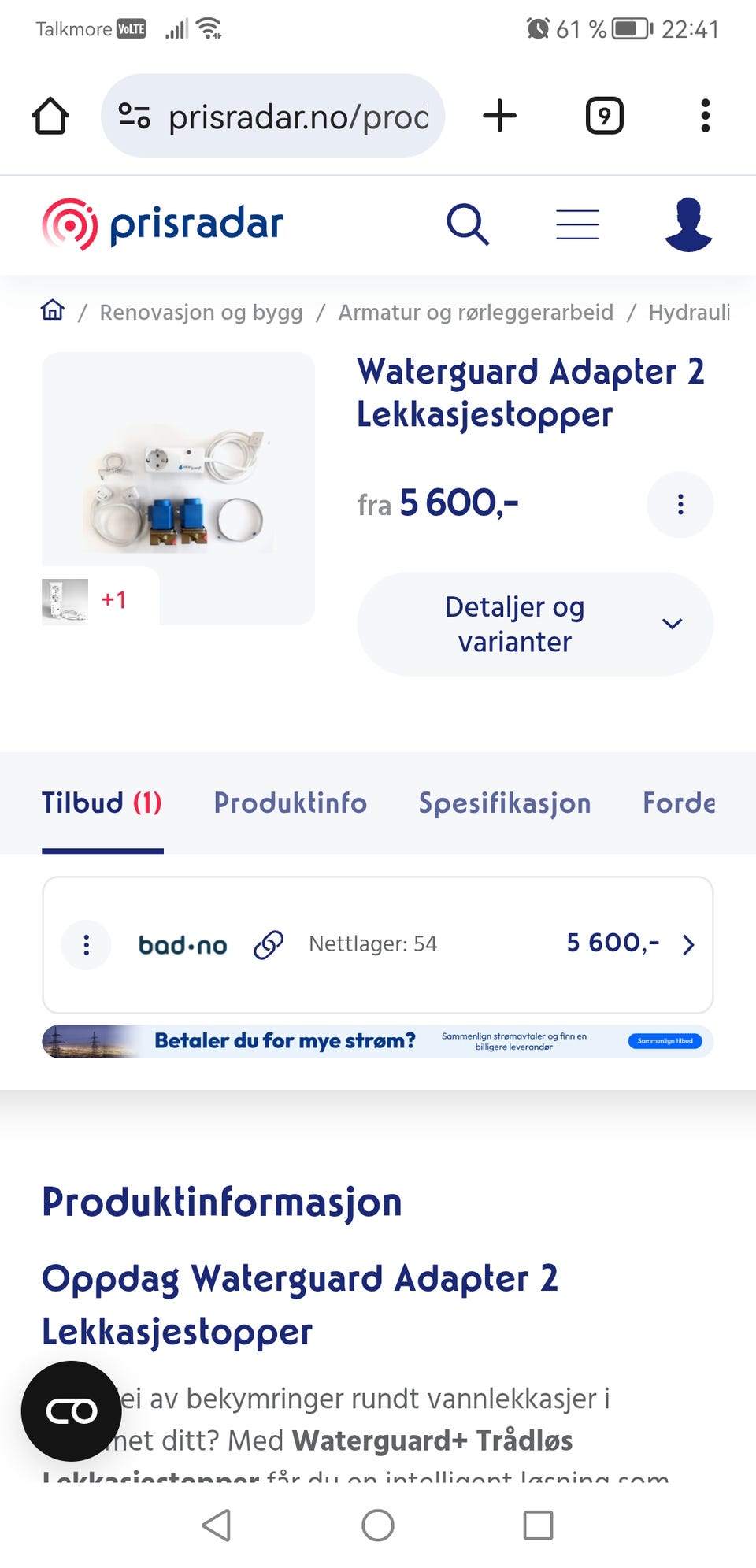
Task: Open the Renovasjon og bygg breadcrumb
Action: [x=201, y=313]
